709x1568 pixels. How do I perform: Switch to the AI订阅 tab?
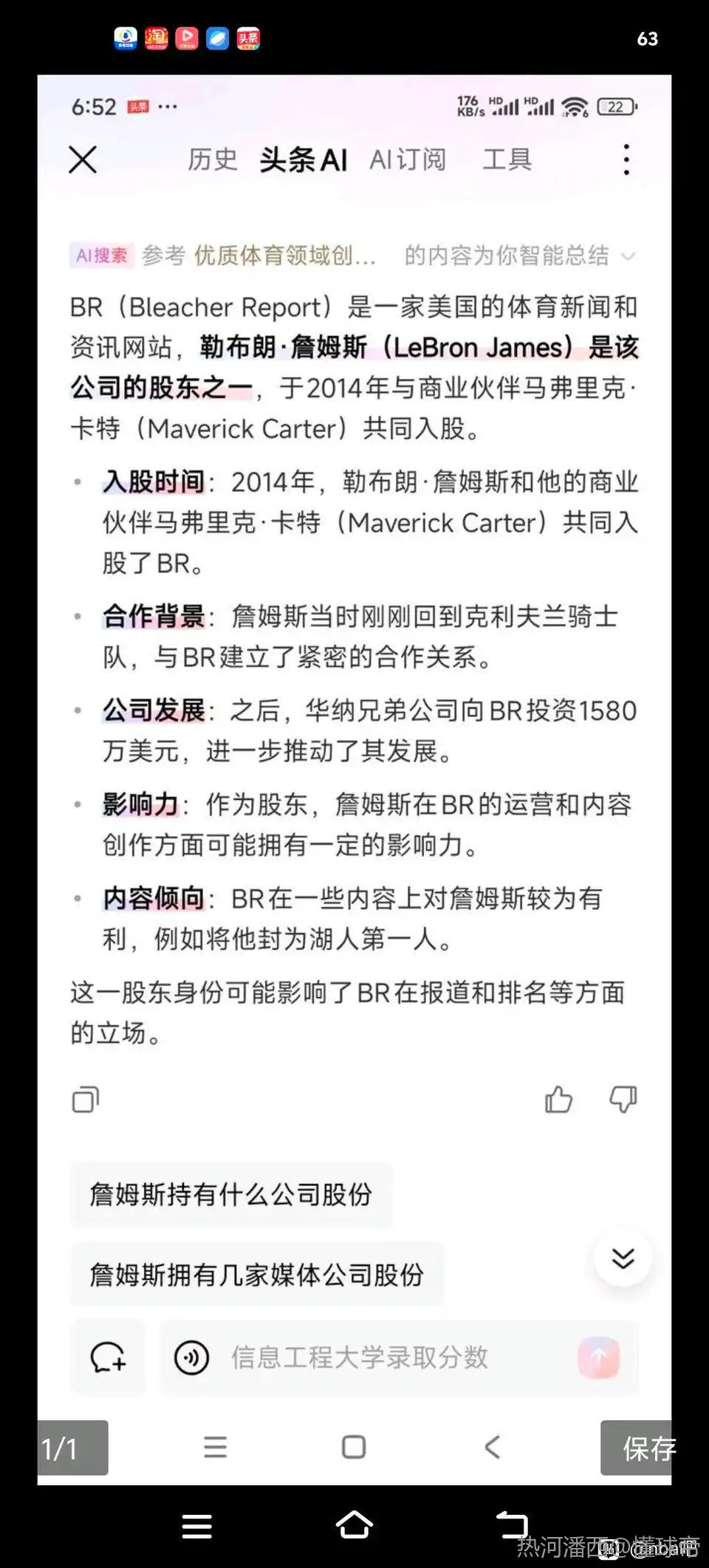pos(408,160)
